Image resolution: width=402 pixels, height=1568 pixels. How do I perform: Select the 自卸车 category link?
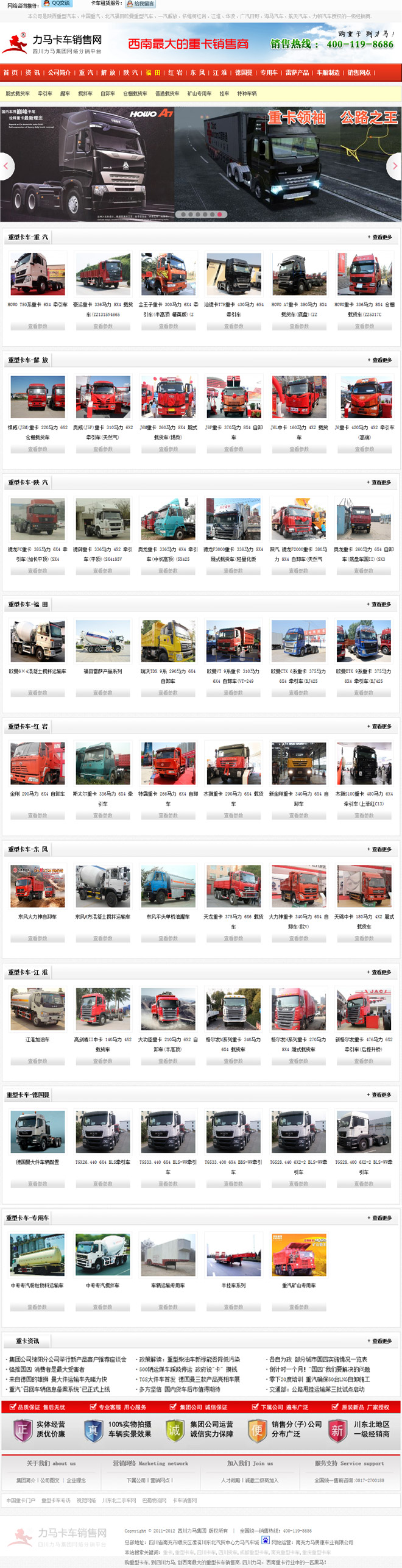click(x=108, y=94)
